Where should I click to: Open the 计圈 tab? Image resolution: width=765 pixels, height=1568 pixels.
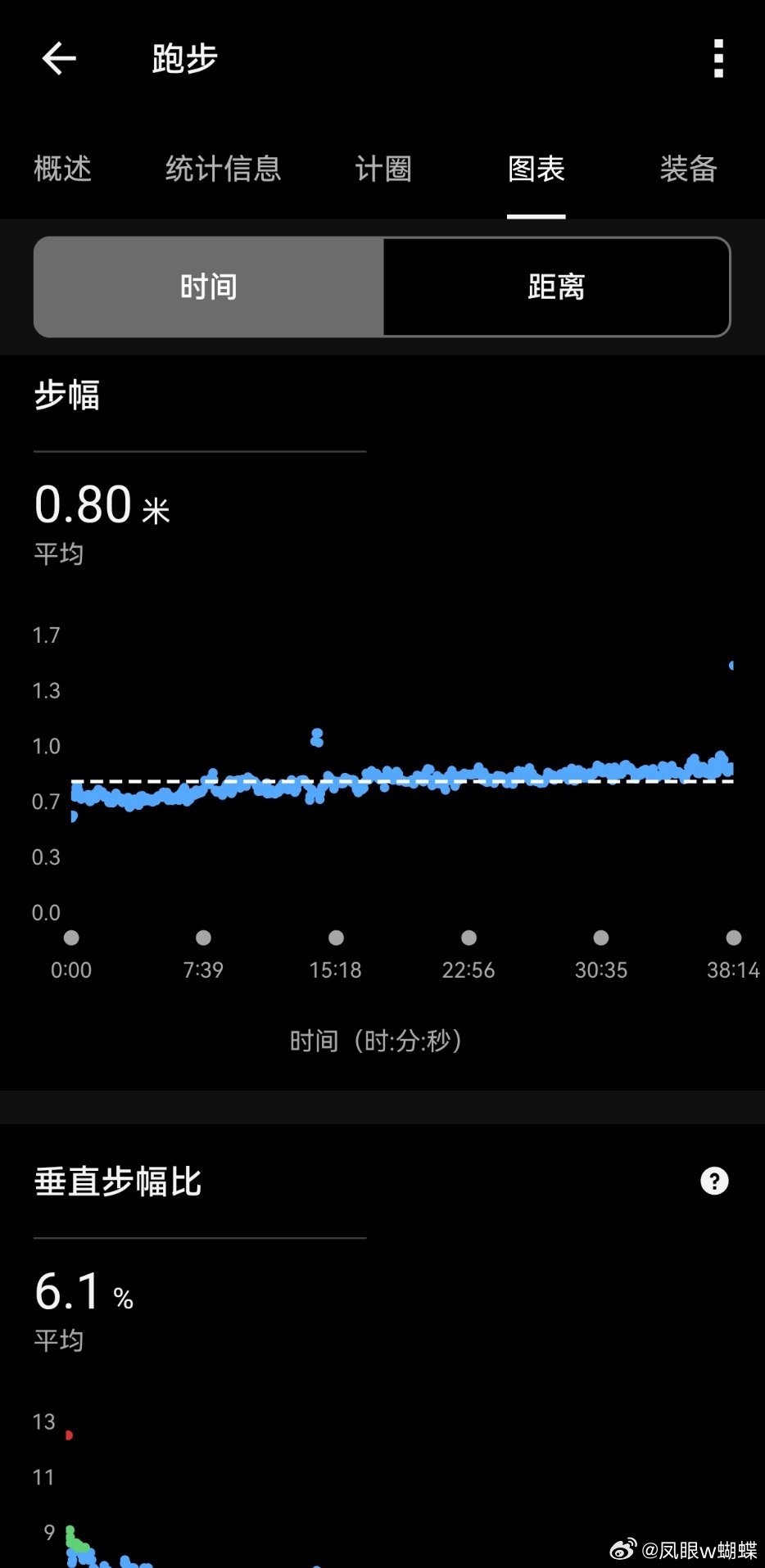click(x=383, y=169)
